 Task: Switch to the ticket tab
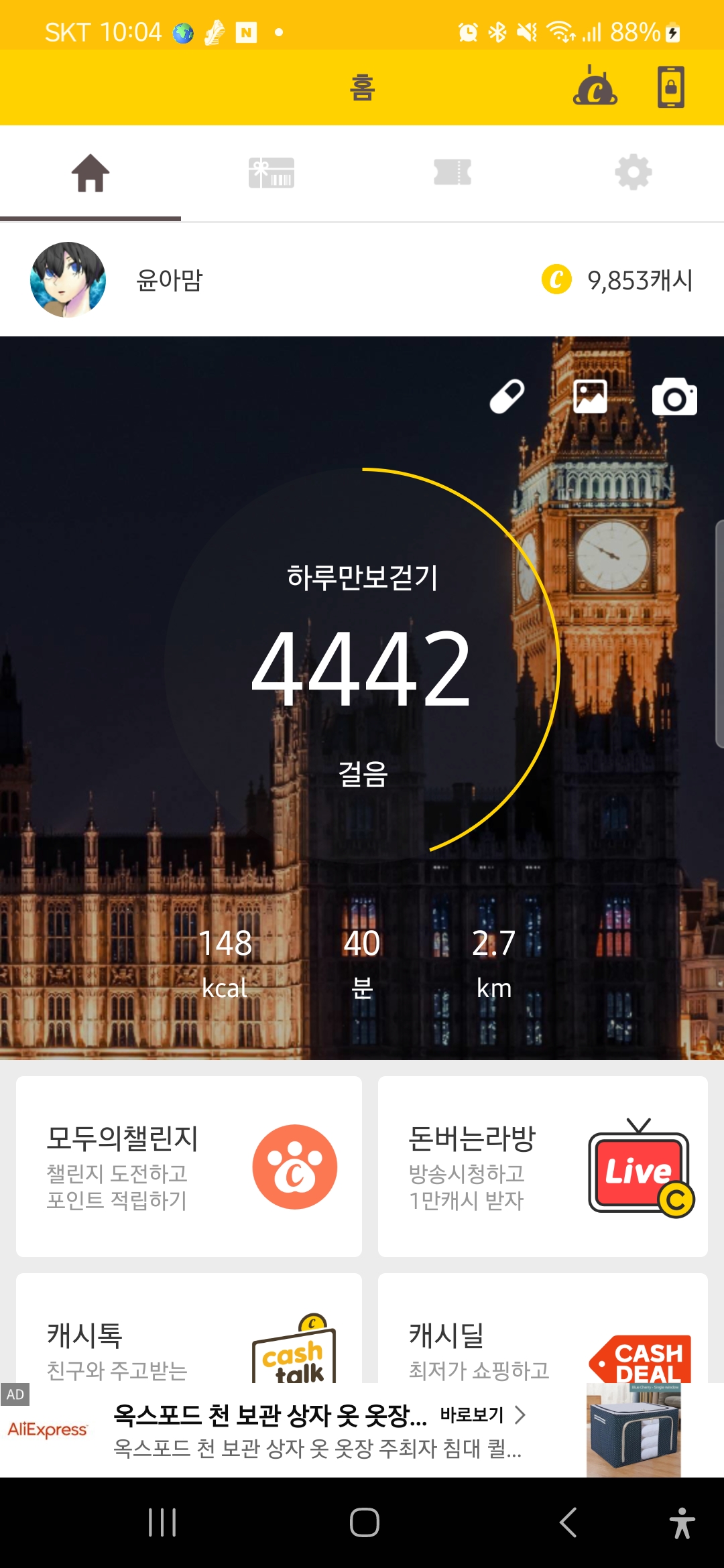452,173
